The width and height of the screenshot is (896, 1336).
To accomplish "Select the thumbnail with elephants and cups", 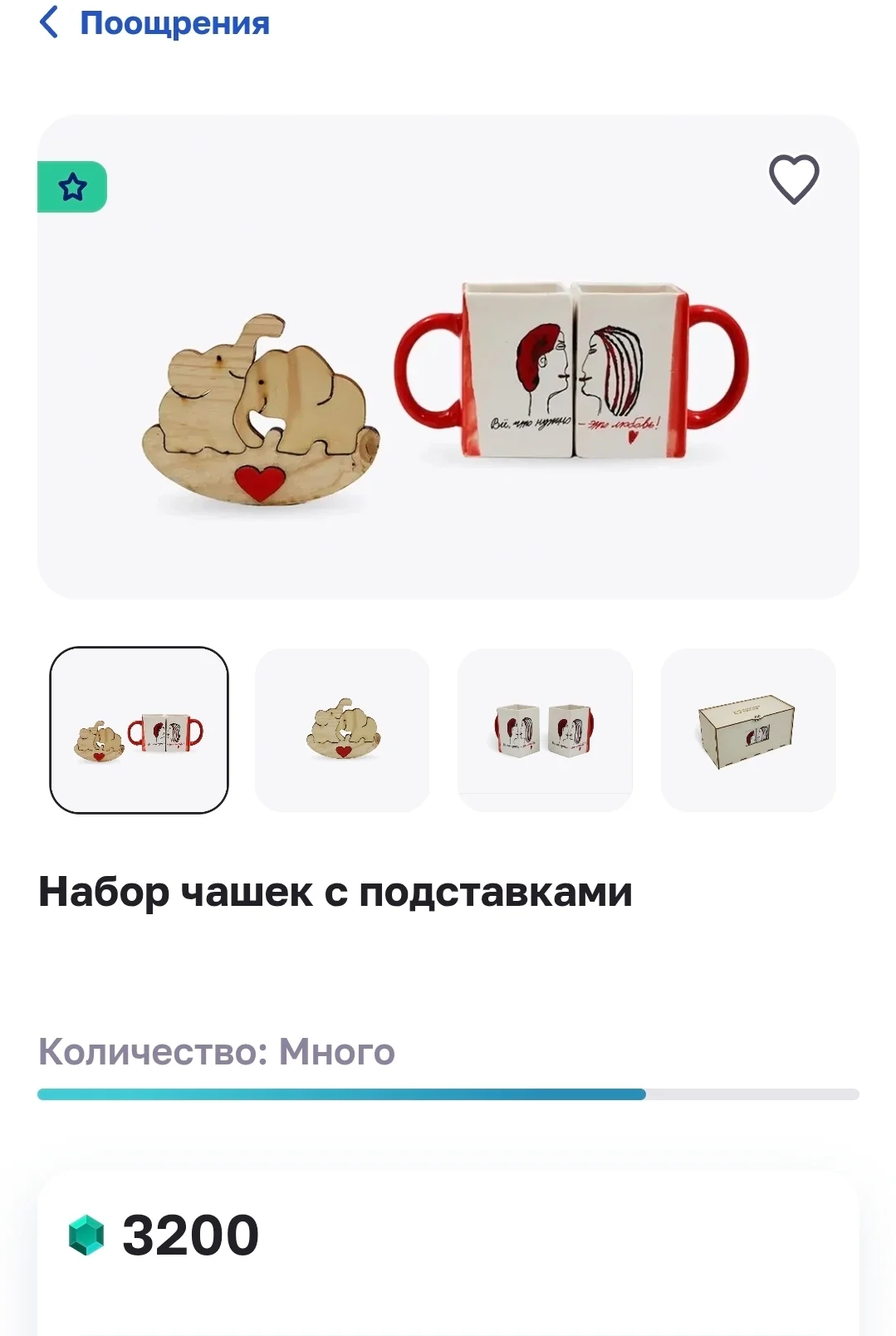I will pyautogui.click(x=139, y=730).
